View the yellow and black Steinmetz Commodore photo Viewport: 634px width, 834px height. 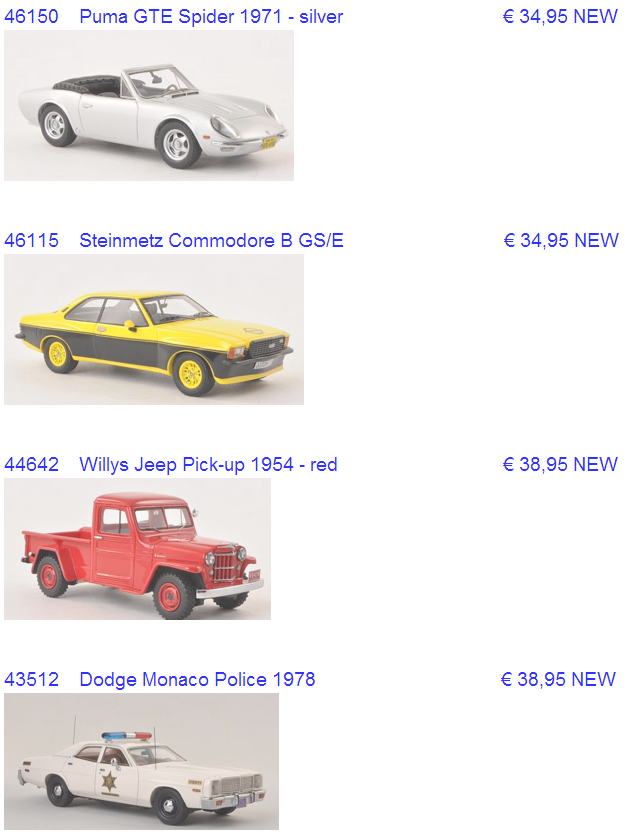click(154, 329)
